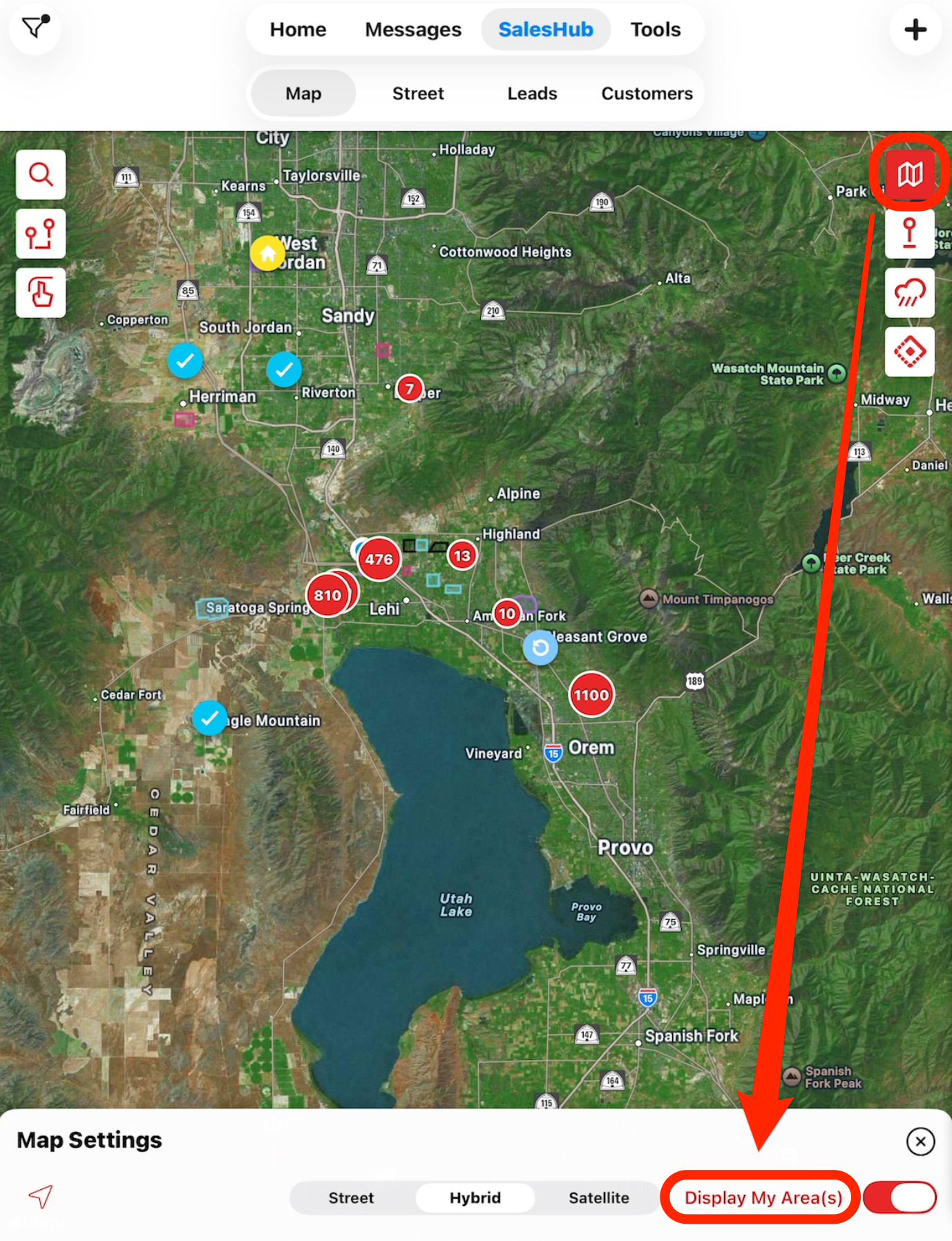
Task: Select the Street map style
Action: tap(351, 1197)
